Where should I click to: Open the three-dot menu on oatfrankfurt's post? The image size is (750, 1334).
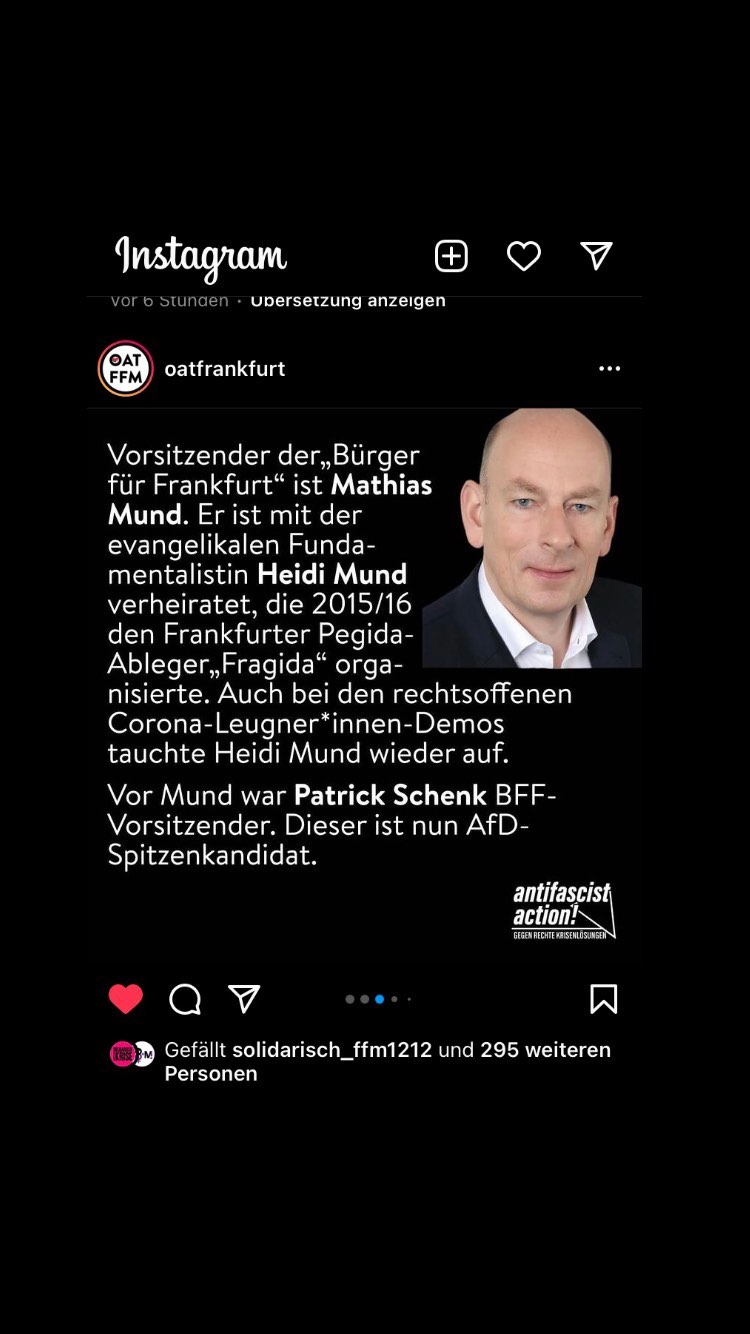click(609, 369)
